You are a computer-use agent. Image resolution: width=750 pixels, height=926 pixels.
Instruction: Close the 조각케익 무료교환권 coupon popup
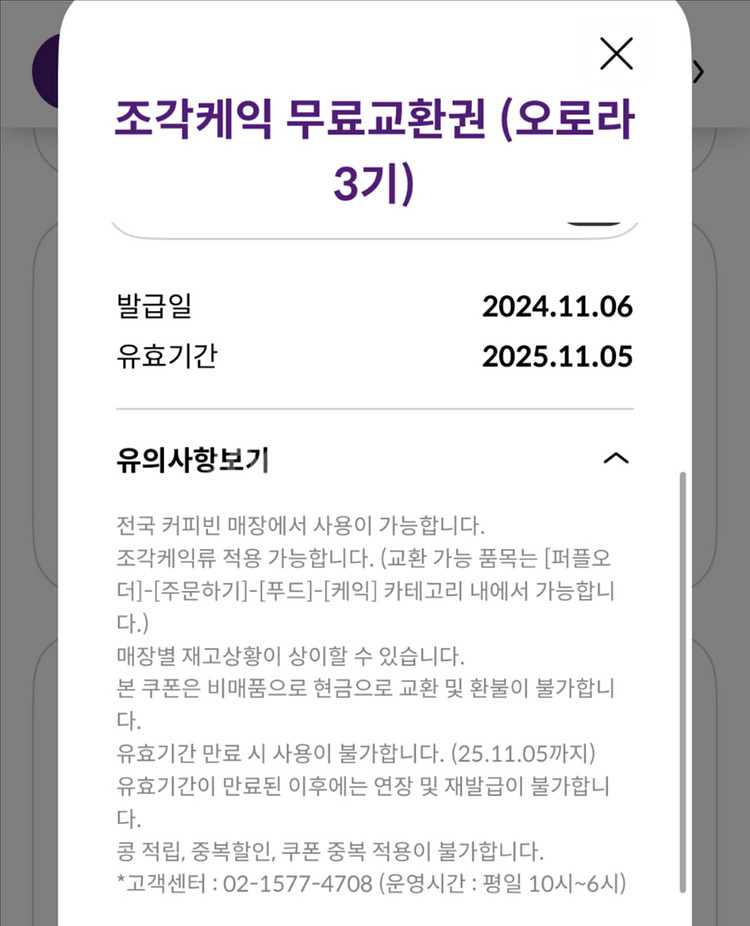pos(616,54)
